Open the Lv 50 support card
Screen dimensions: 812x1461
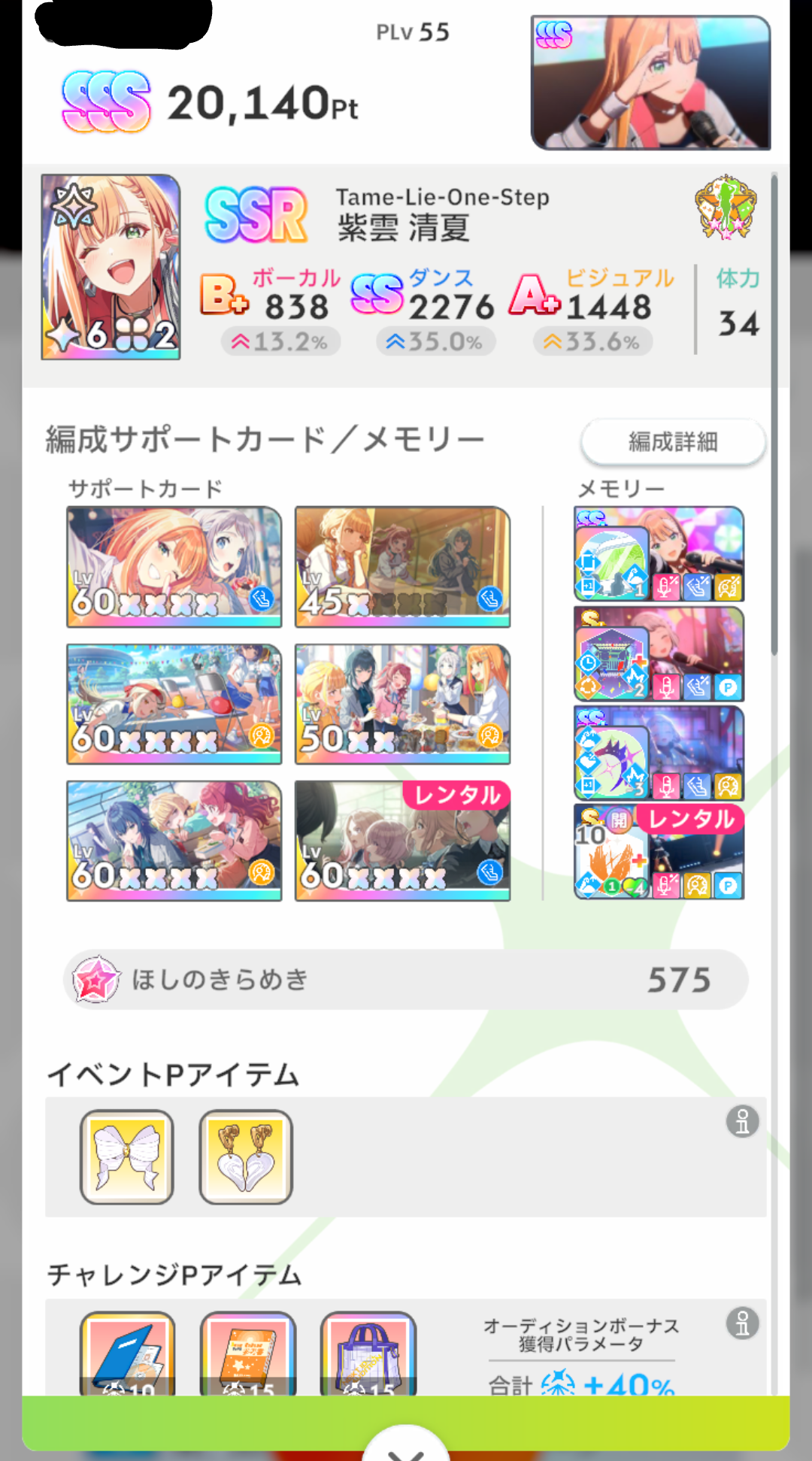(402, 704)
